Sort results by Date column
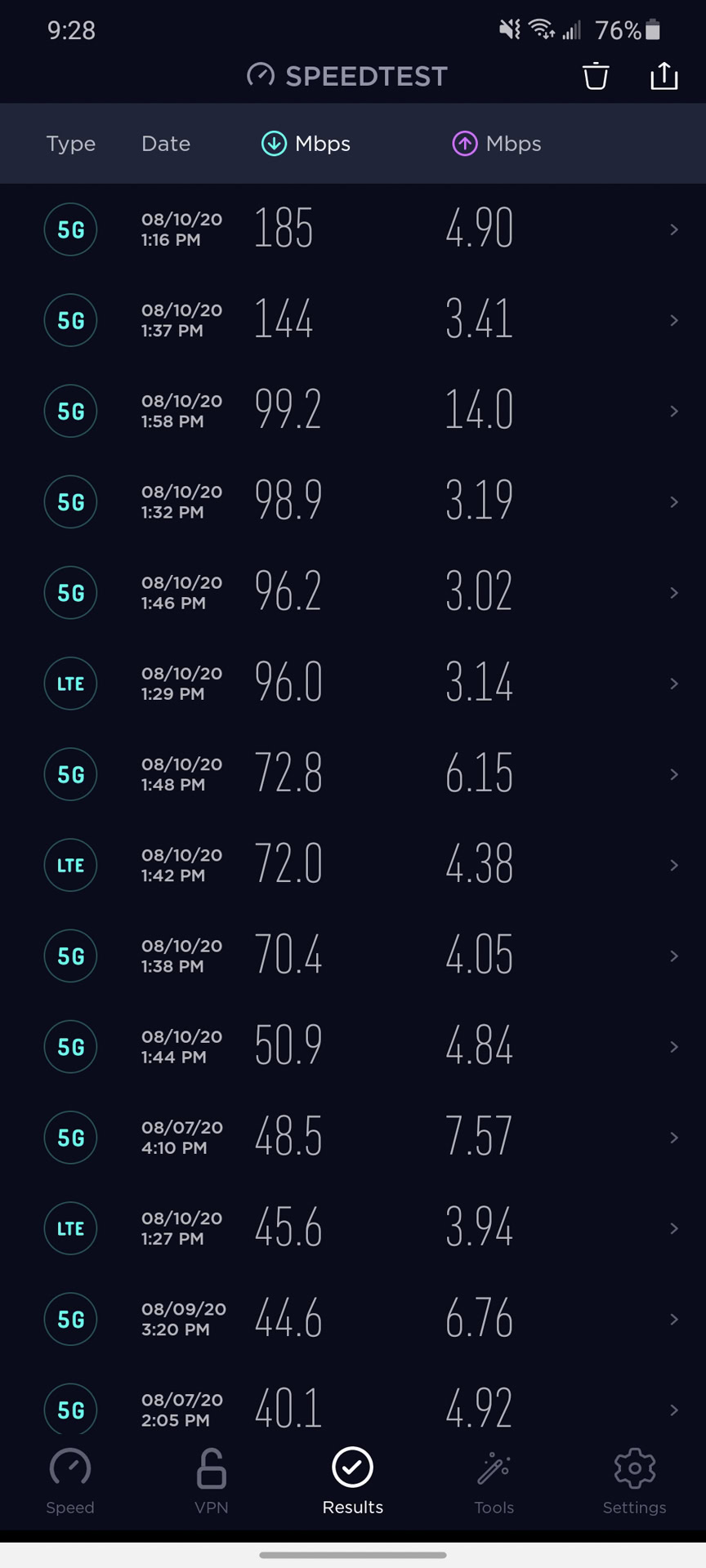Viewport: 706px width, 1568px height. [166, 144]
